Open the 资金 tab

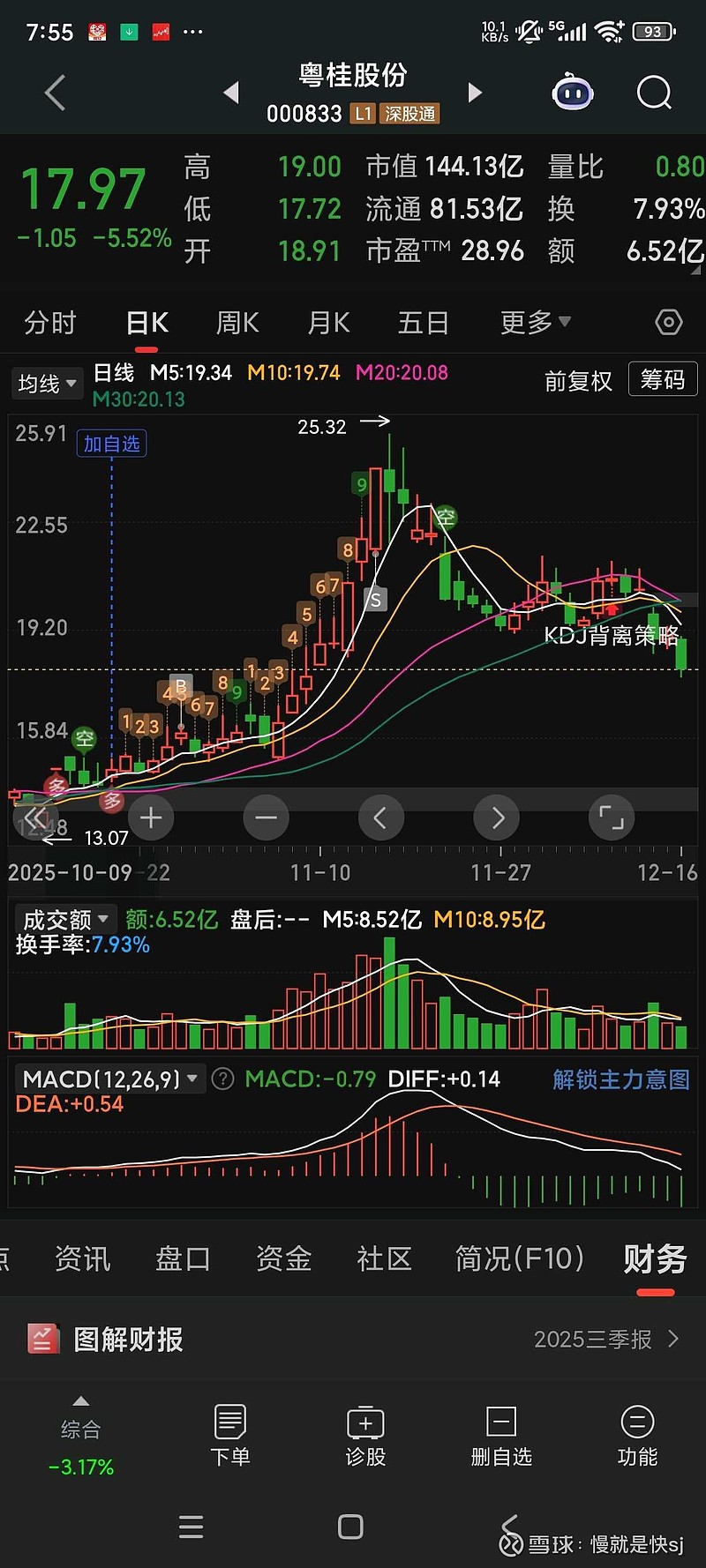(283, 1258)
